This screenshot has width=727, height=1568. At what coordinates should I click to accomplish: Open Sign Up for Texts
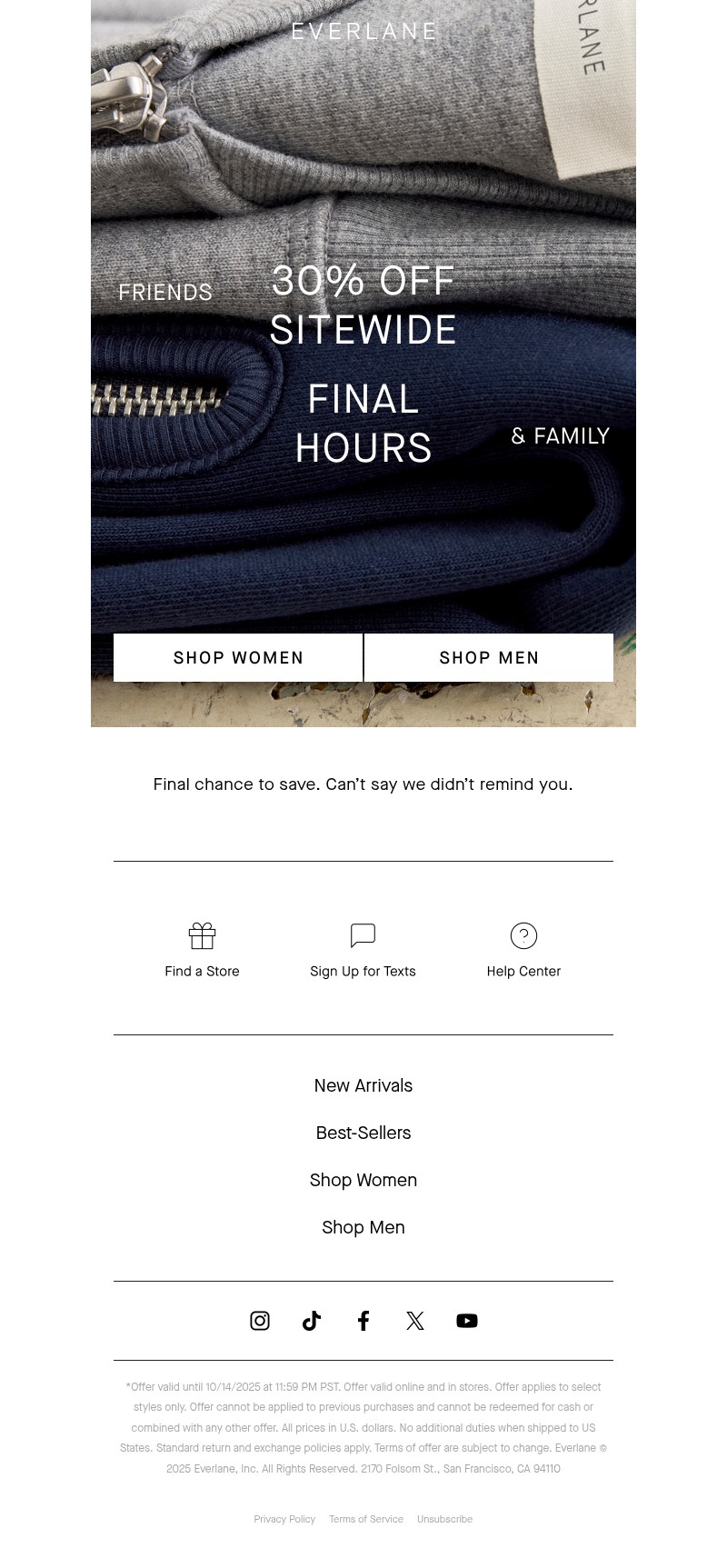click(363, 951)
